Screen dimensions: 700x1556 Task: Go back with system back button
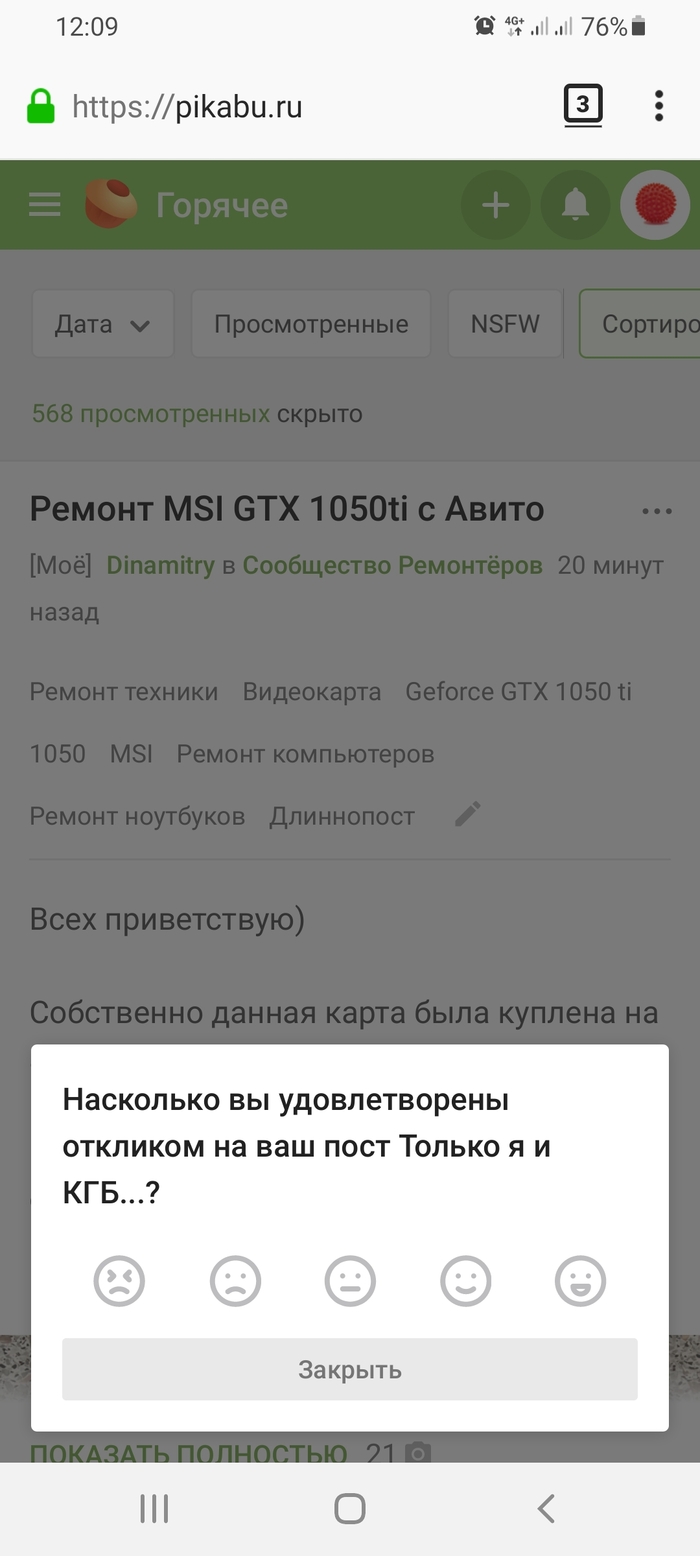pyautogui.click(x=546, y=1508)
